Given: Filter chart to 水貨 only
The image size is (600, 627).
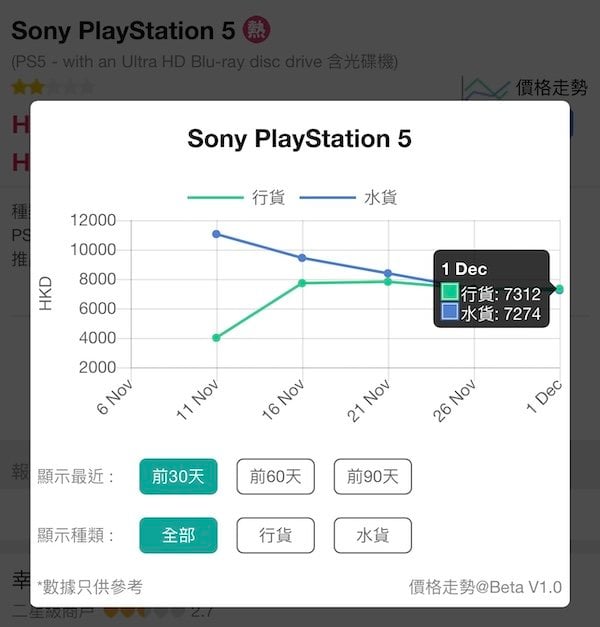Looking at the screenshot, I should tap(372, 535).
